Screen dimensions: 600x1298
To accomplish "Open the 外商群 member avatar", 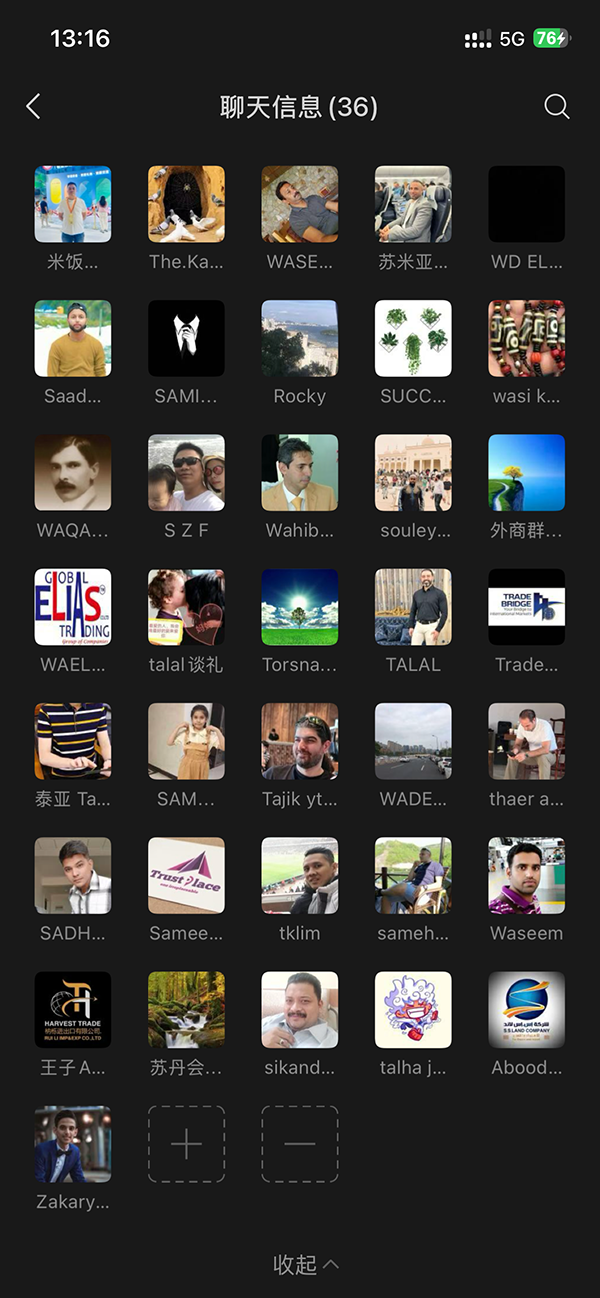I will pos(526,473).
